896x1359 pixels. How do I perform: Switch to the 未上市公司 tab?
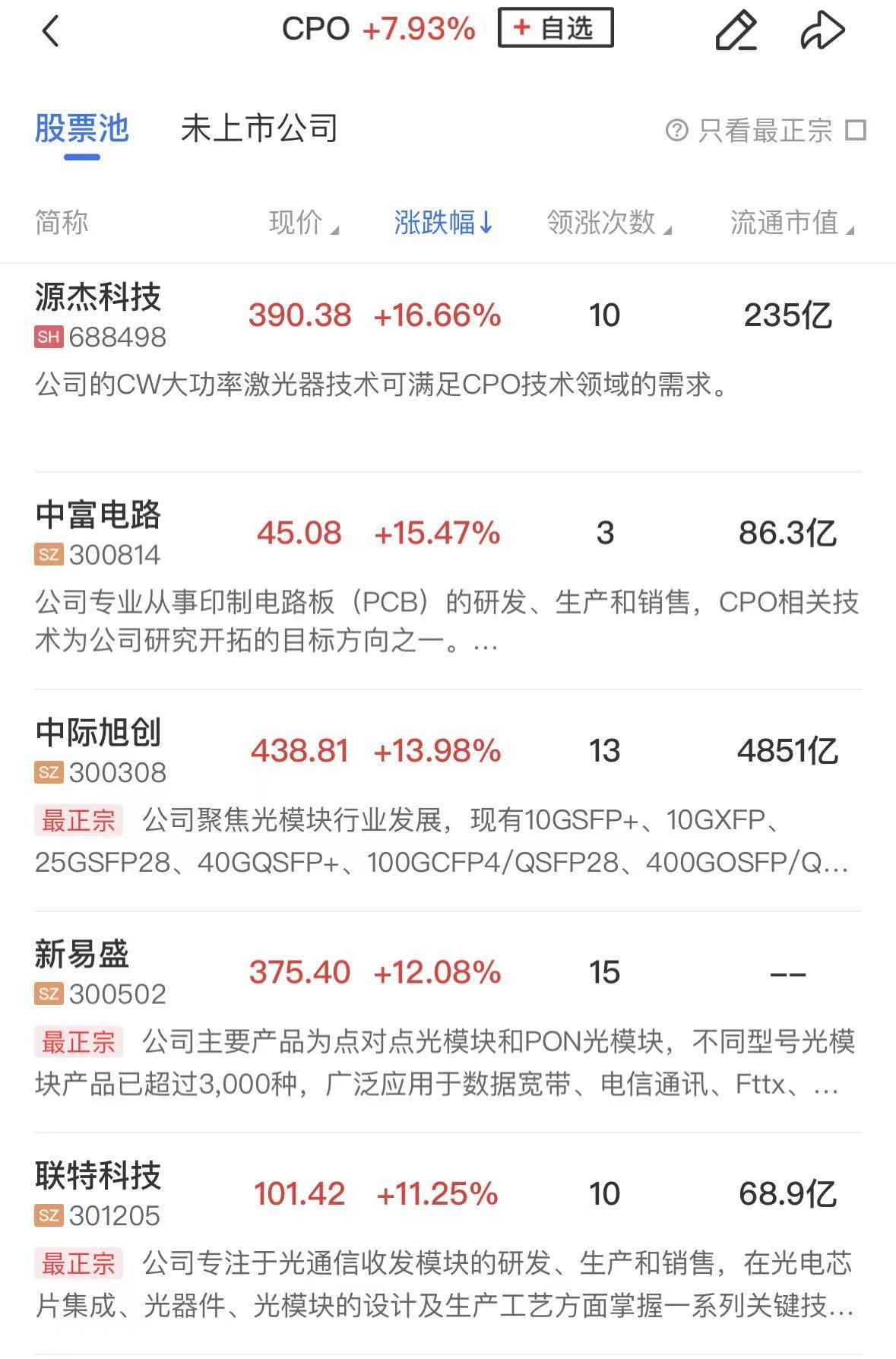(x=259, y=129)
